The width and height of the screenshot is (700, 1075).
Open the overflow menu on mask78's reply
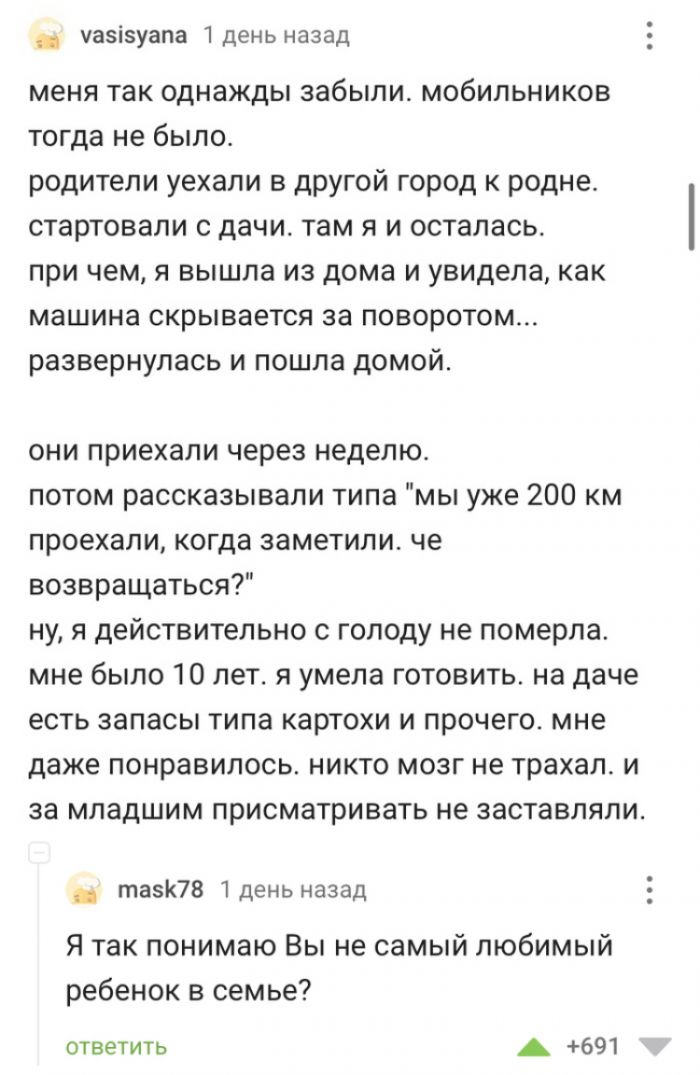651,889
